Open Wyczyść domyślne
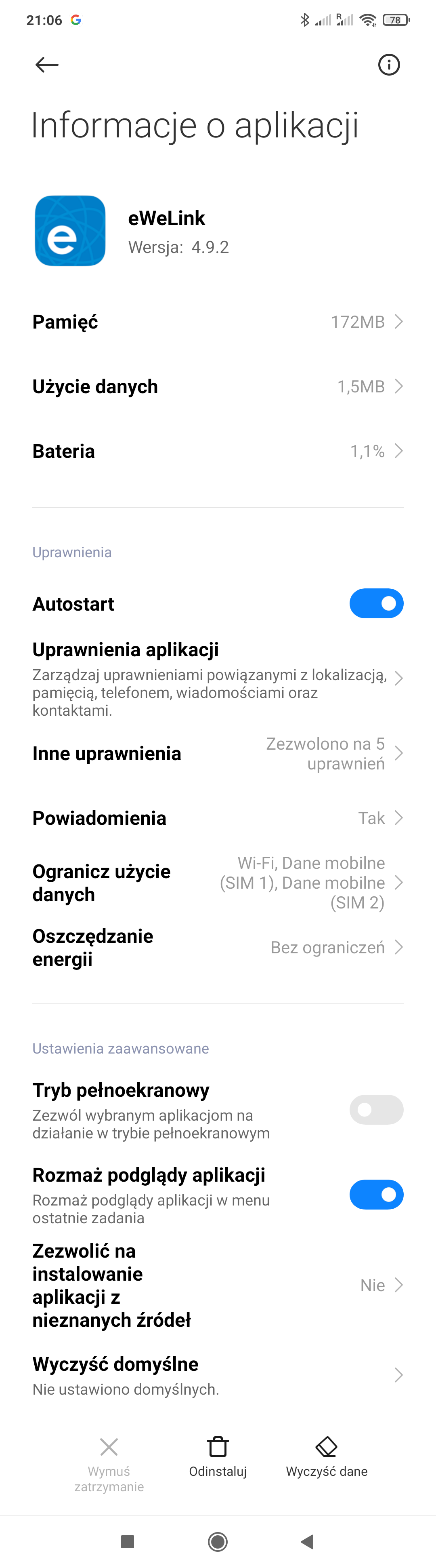This screenshot has width=436, height=1568. point(218,1375)
